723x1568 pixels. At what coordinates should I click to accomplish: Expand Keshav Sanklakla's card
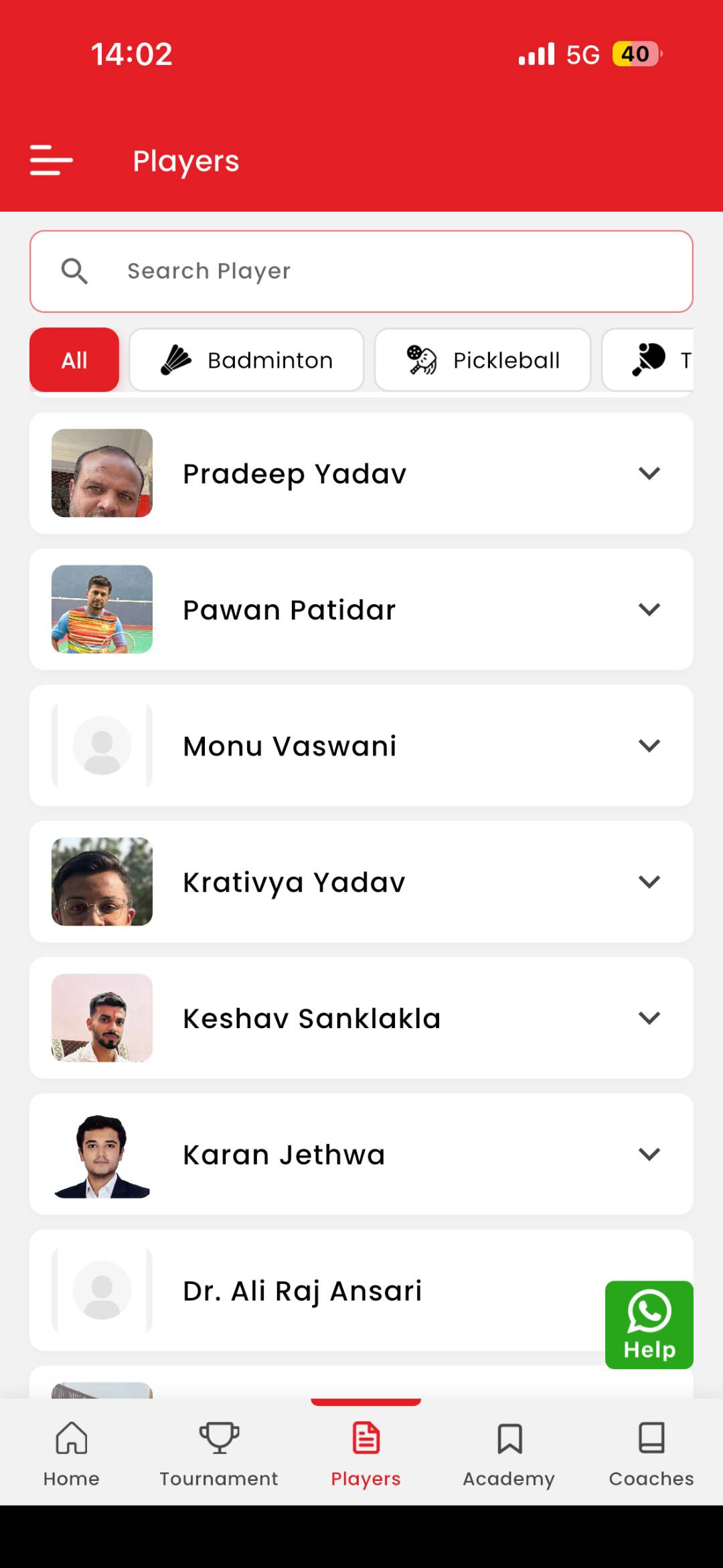649,1018
